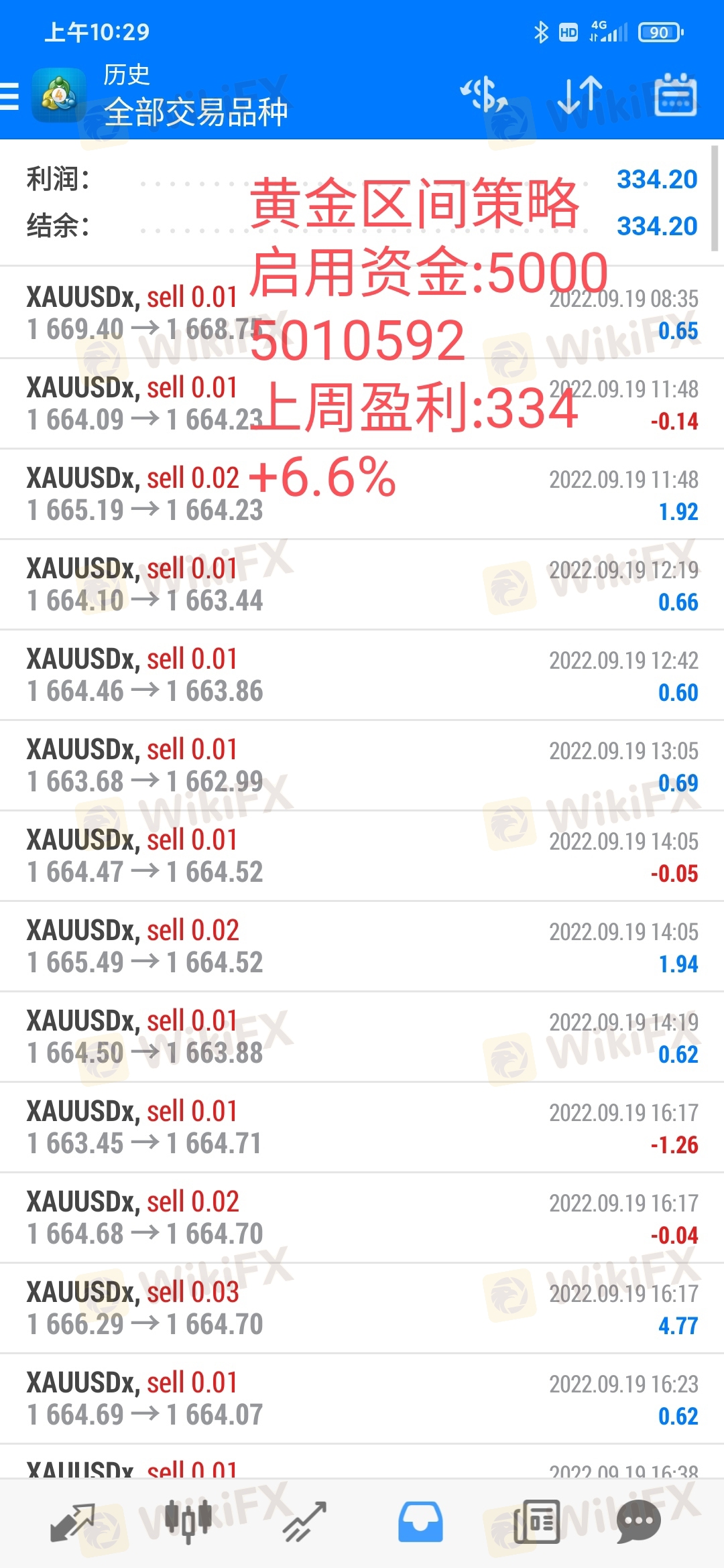This screenshot has height=1568, width=724.
Task: View the losing trade of -1.26
Action: 362,1128
